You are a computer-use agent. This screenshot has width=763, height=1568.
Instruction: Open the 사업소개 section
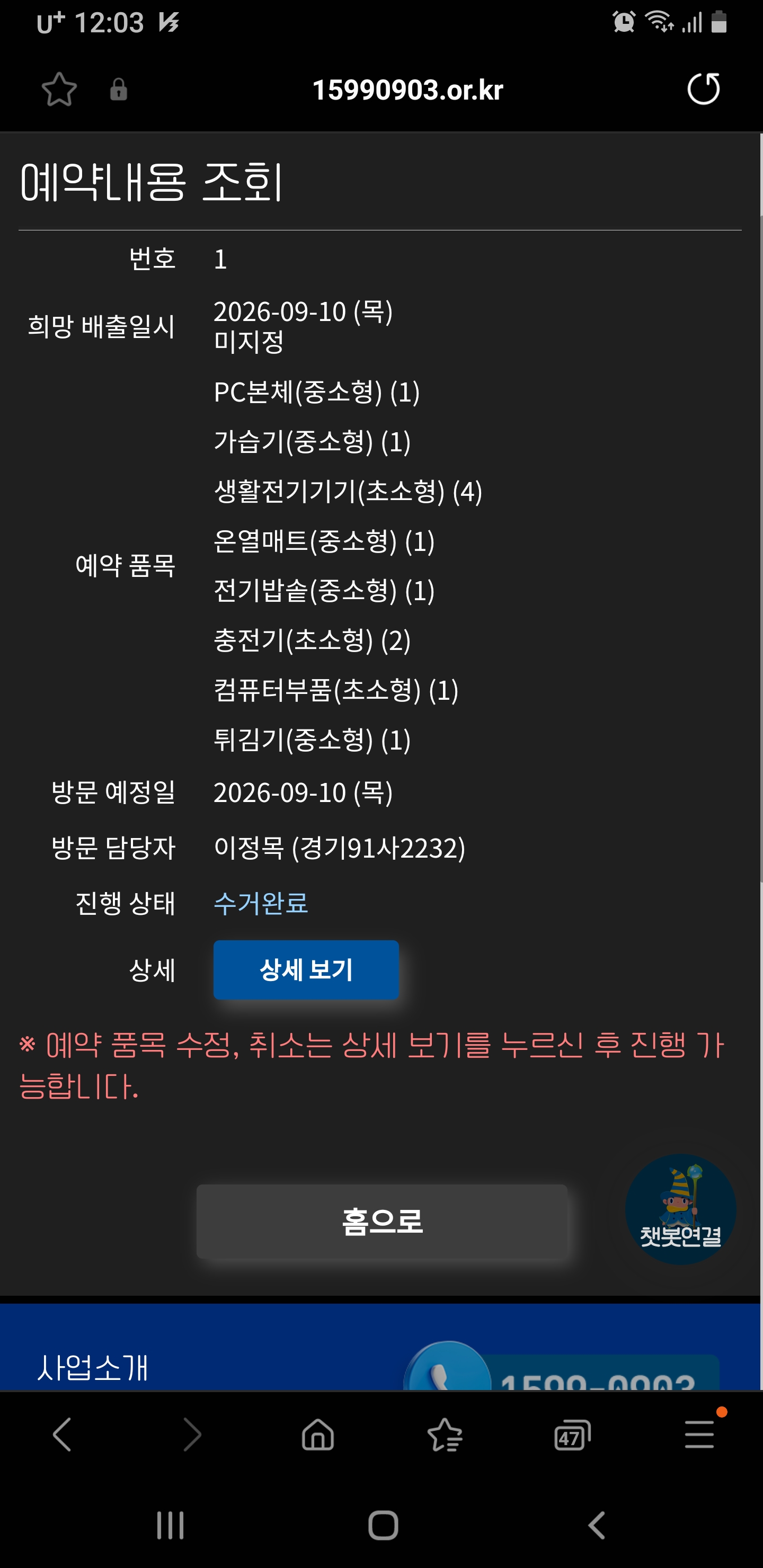click(93, 1368)
